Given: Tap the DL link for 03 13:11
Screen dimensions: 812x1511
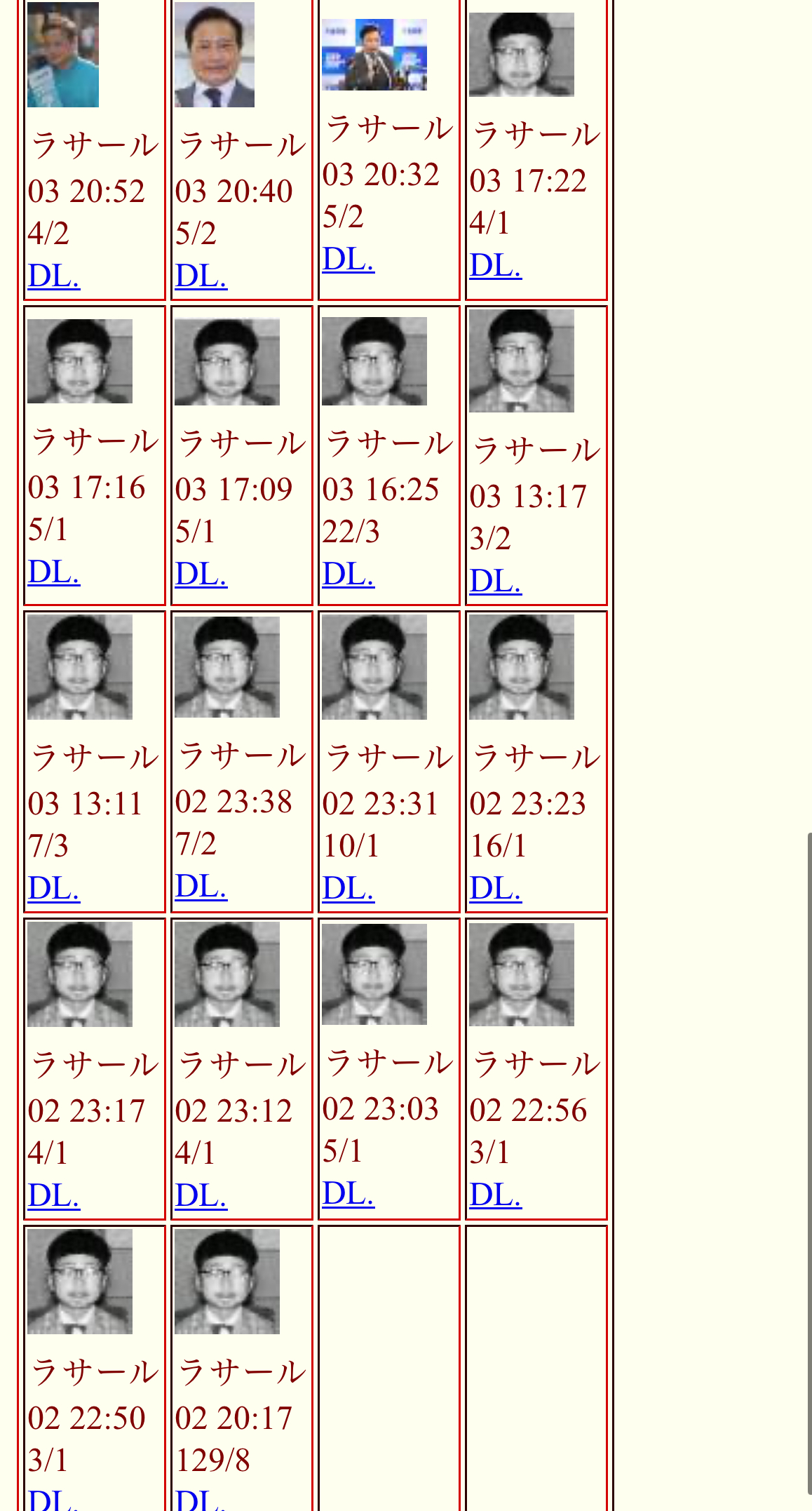Looking at the screenshot, I should 54,888.
